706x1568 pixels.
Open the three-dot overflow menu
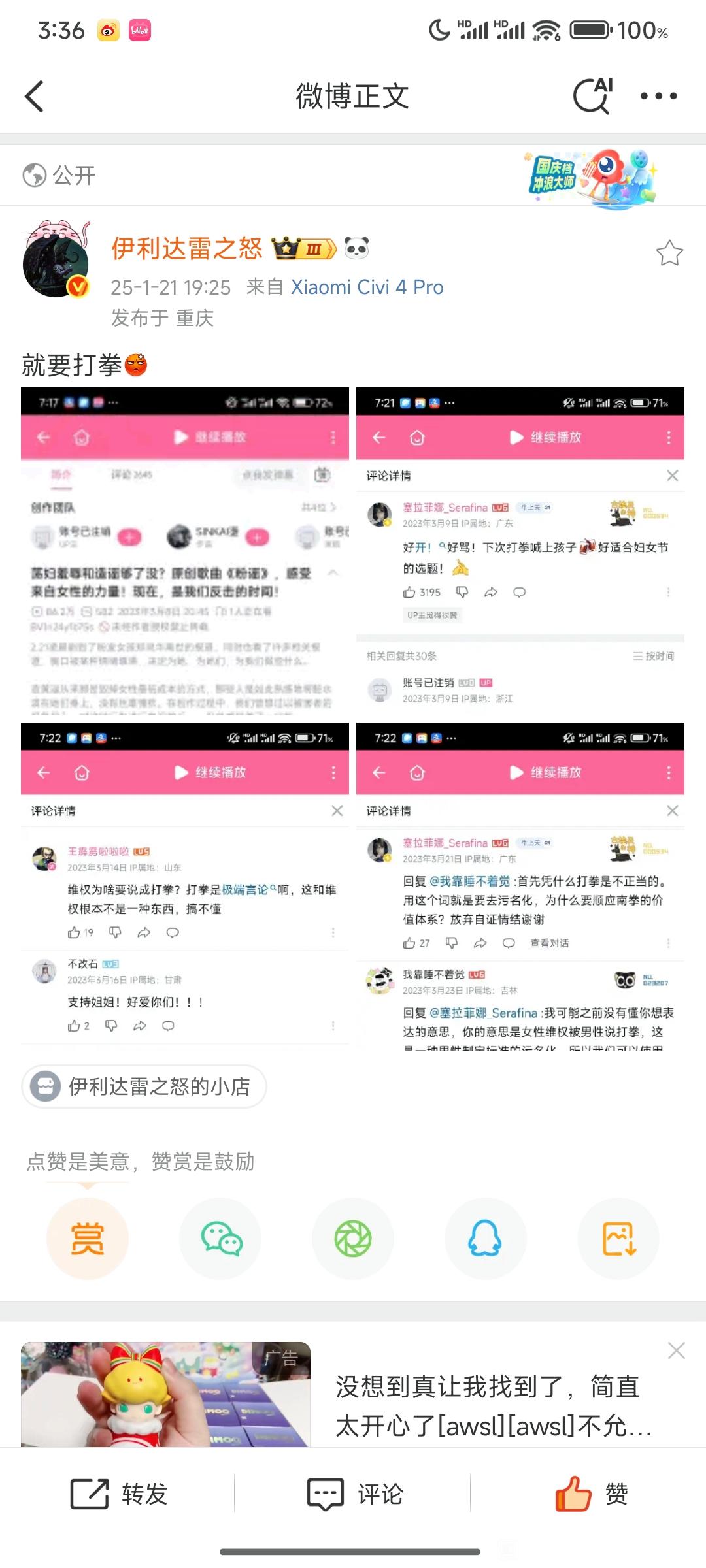[658, 96]
